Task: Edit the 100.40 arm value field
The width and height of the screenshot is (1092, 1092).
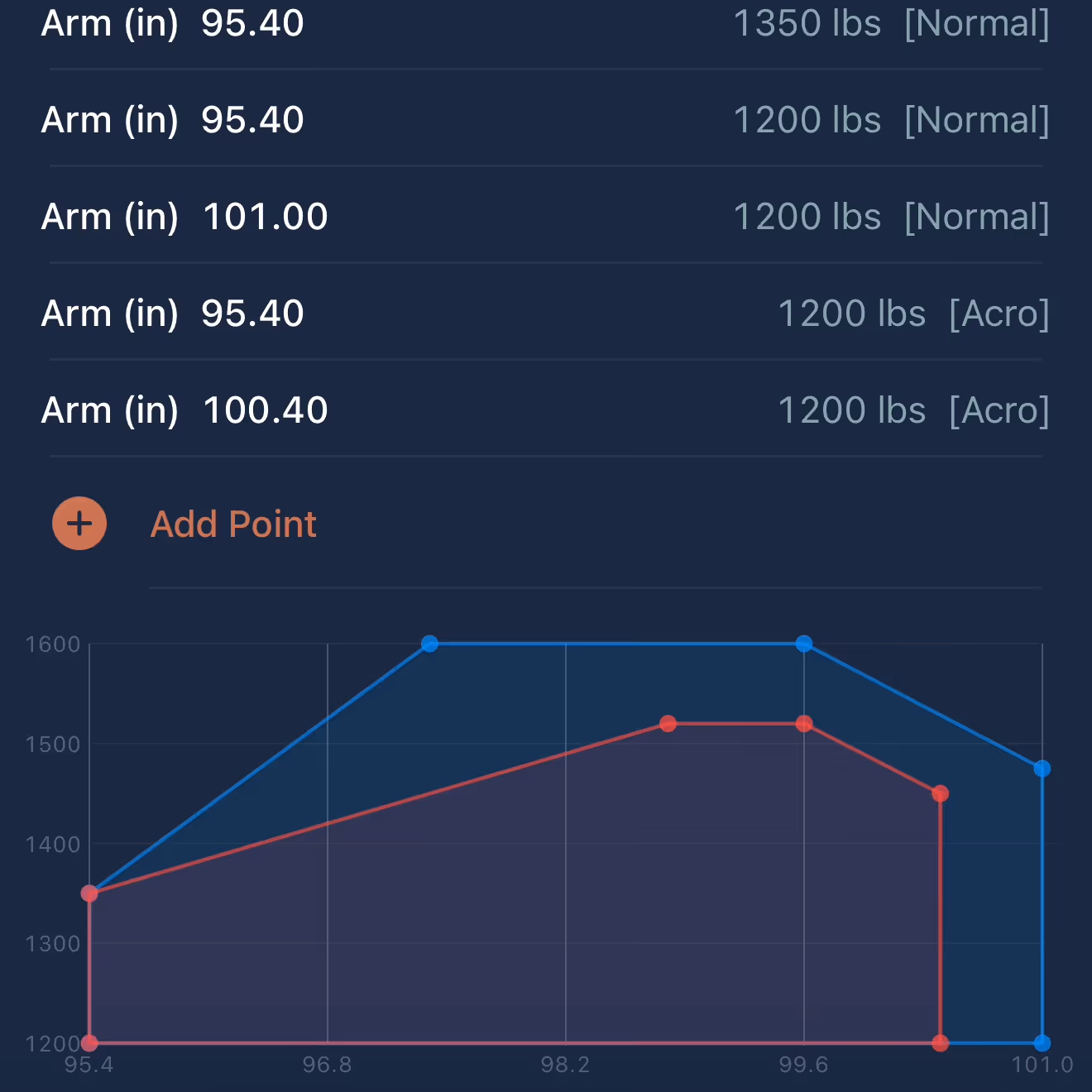Action: [x=265, y=411]
